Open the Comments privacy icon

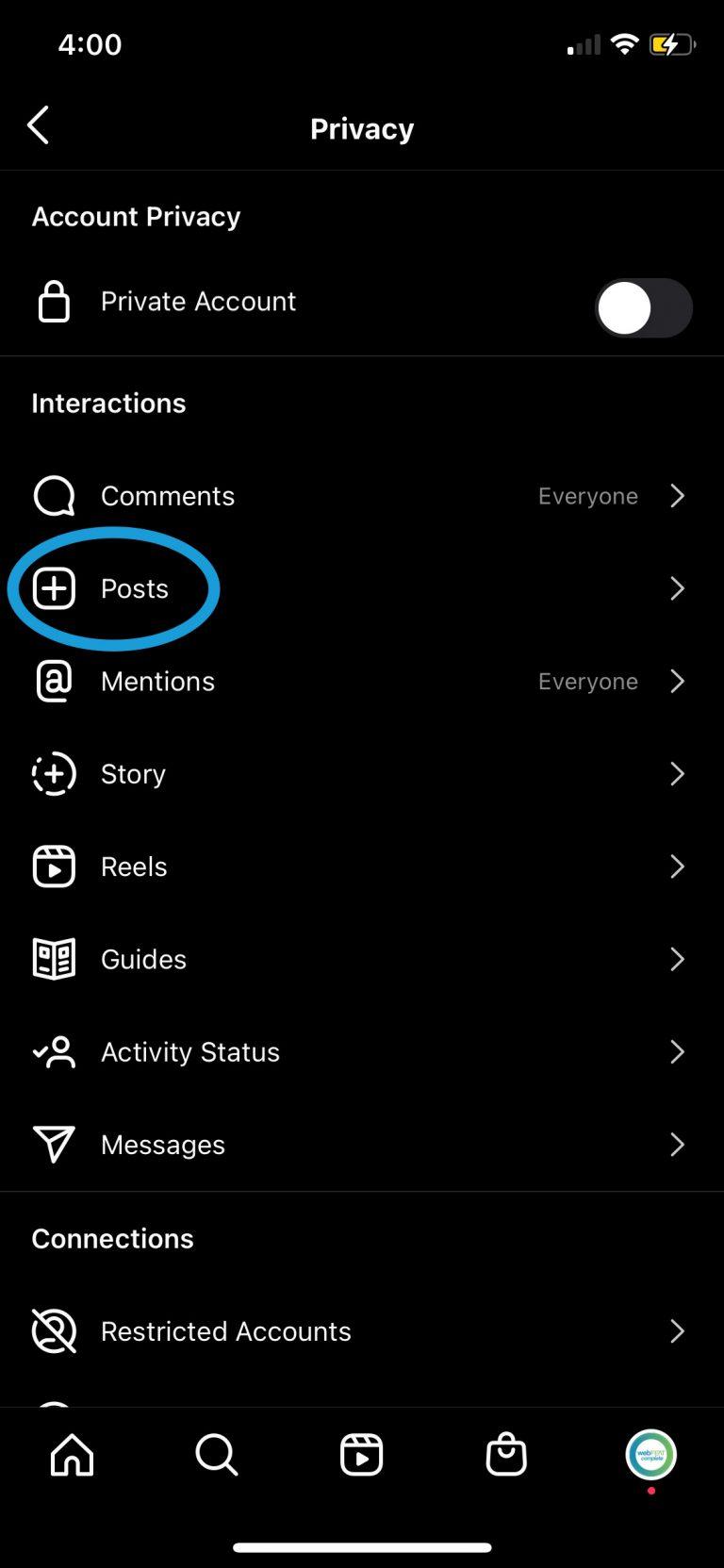coord(54,495)
